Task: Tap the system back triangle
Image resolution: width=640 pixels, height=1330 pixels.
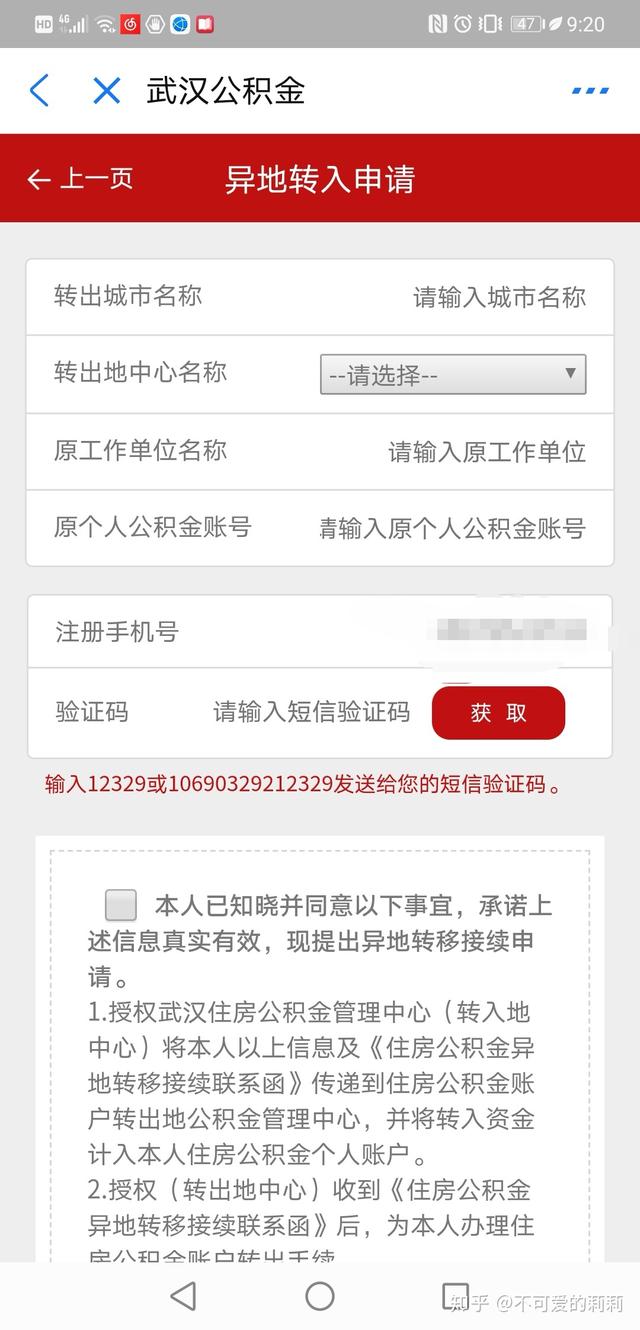Action: [183, 1296]
